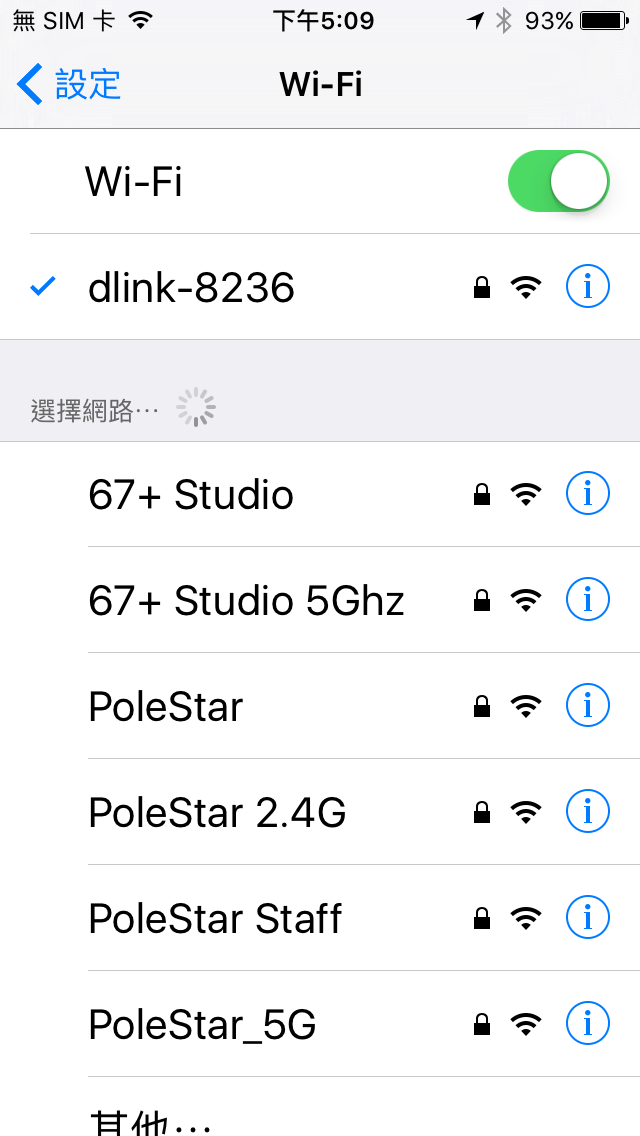Open info for dlink-8236 network
The width and height of the screenshot is (640, 1136).
pyautogui.click(x=588, y=288)
